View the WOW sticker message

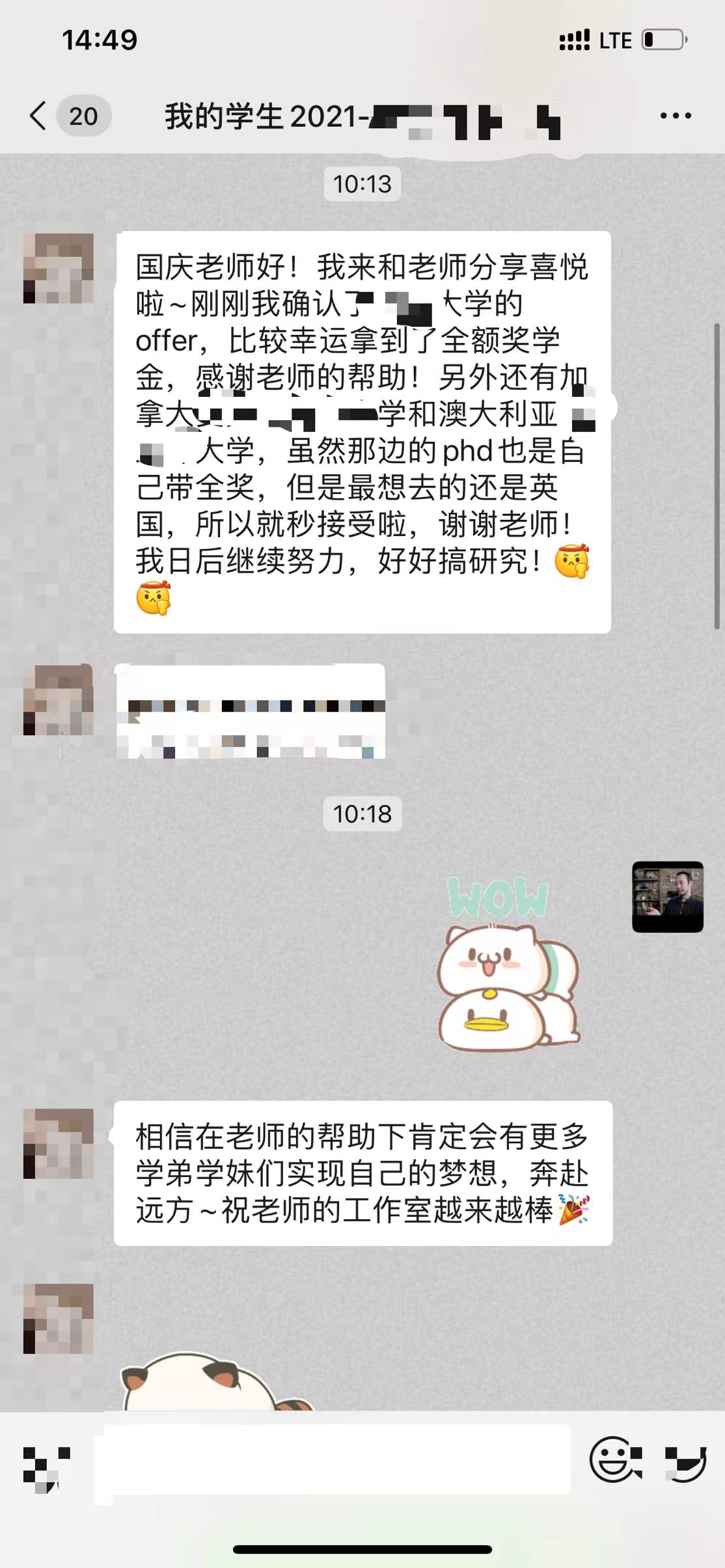(x=509, y=964)
